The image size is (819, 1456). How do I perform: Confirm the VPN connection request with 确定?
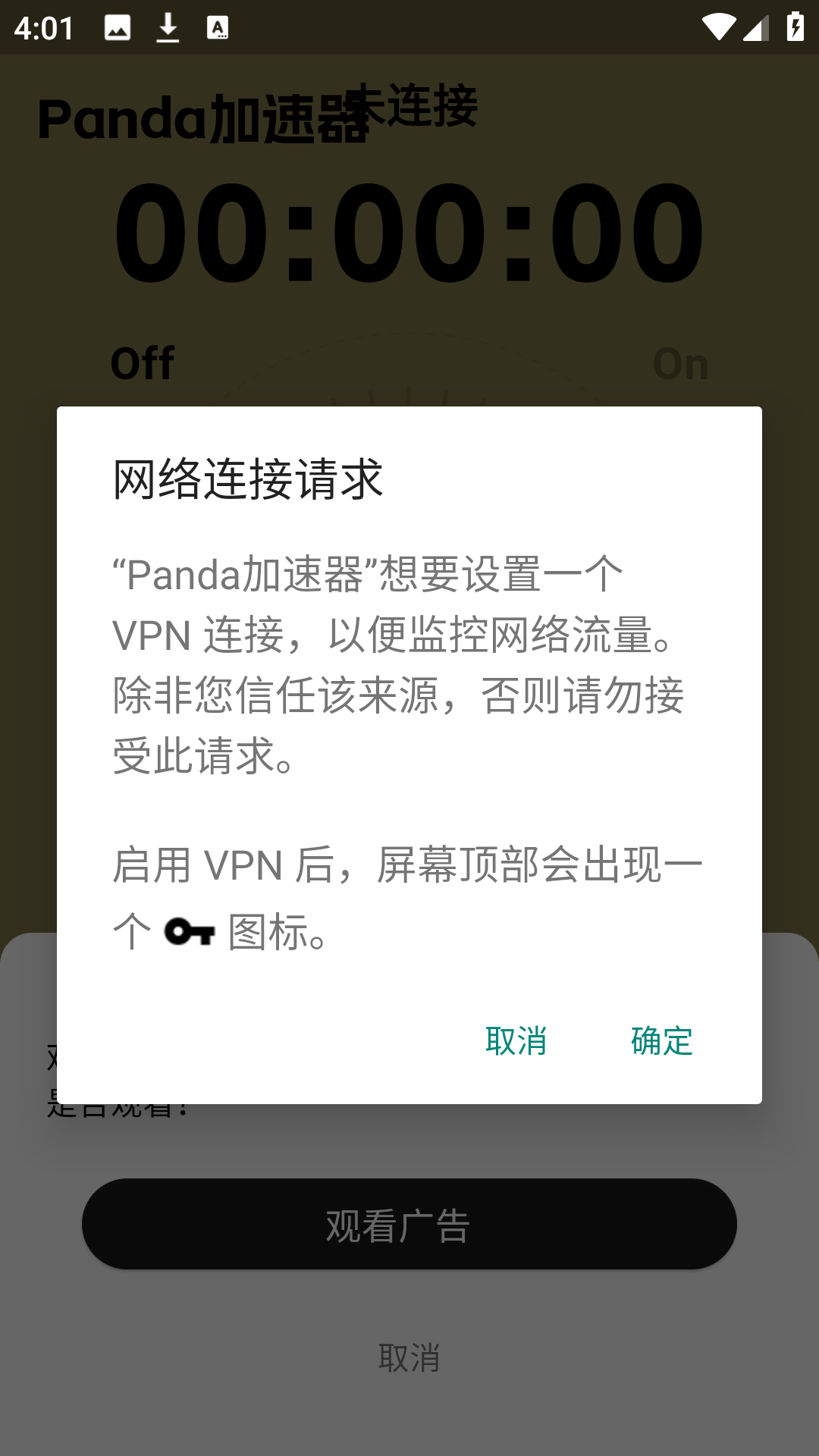[x=661, y=1040]
